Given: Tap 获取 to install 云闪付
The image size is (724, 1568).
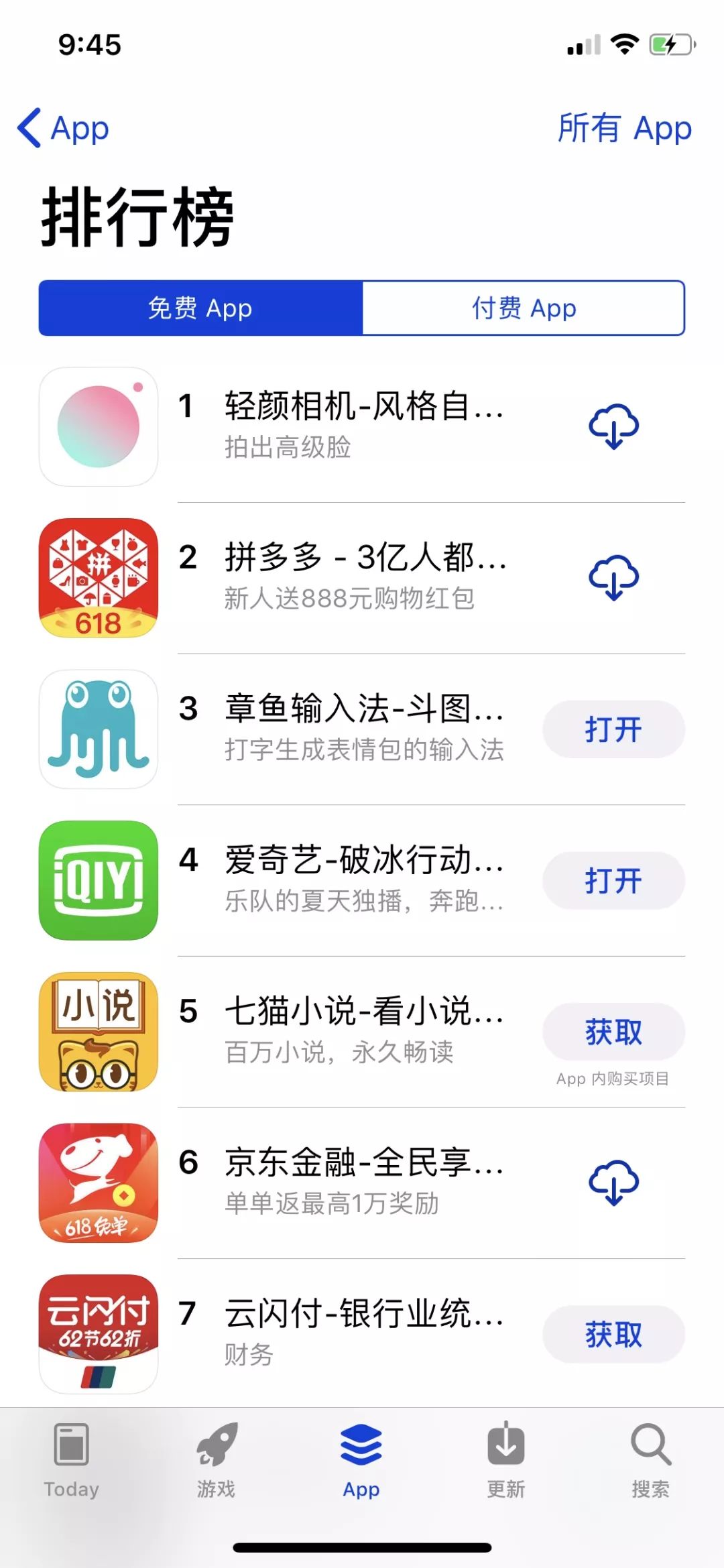Looking at the screenshot, I should pyautogui.click(x=613, y=1335).
